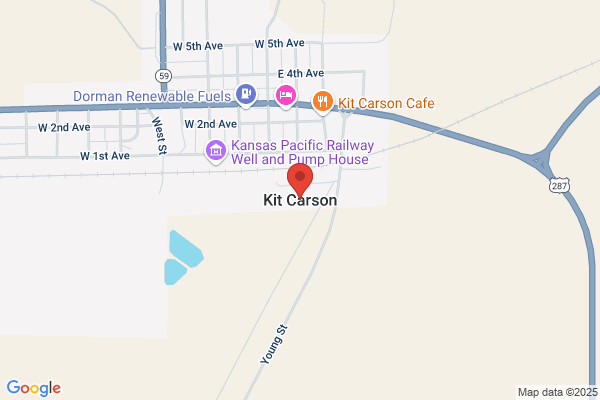Open the Kit Carson Cafe restaurant marker
The height and width of the screenshot is (400, 600).
(323, 102)
